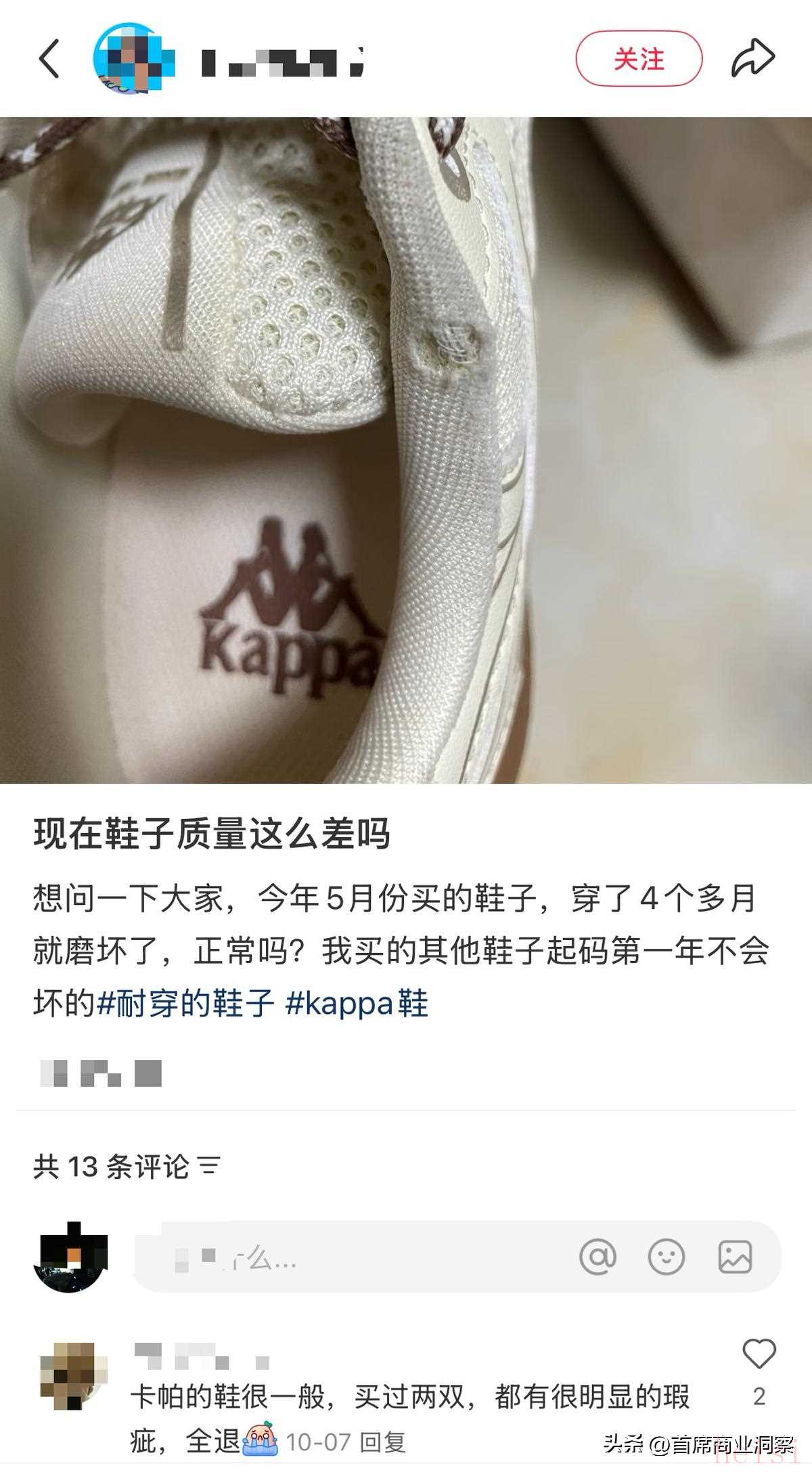Open the Kappa shoe photo

coord(406,450)
